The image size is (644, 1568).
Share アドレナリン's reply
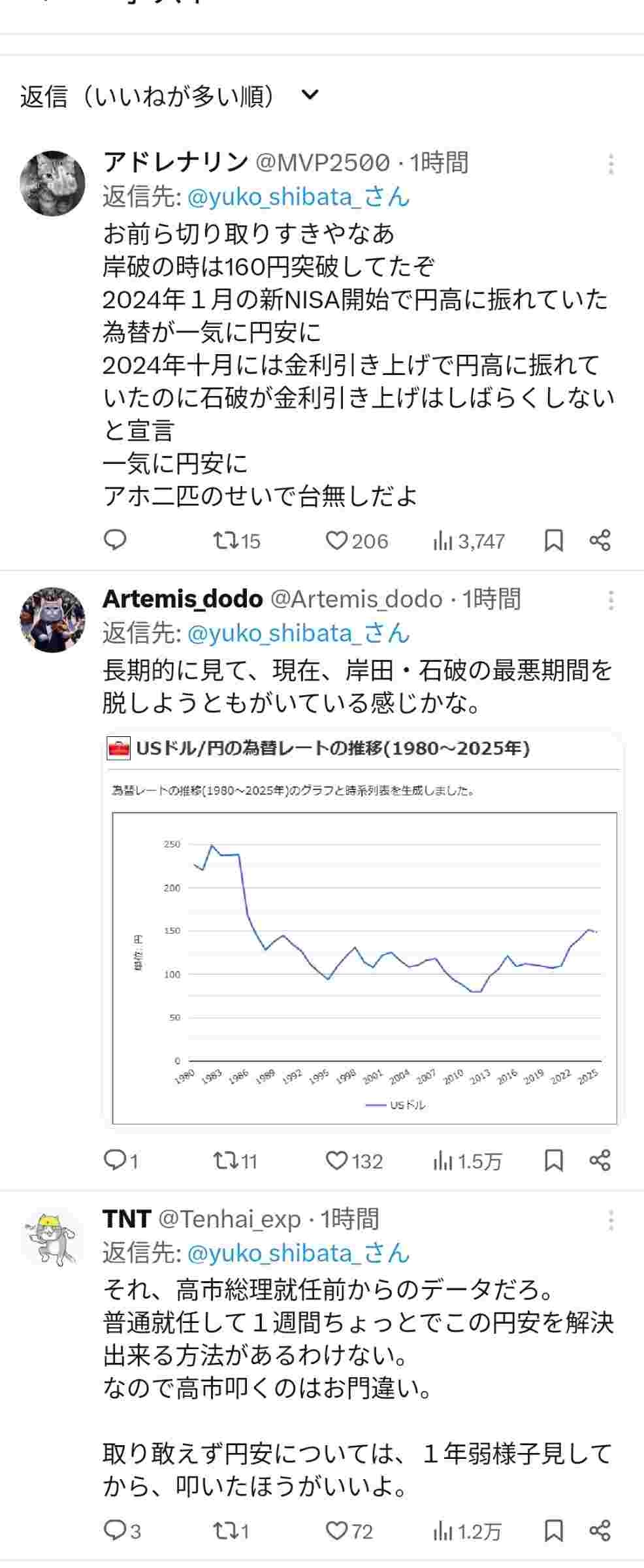(x=600, y=540)
